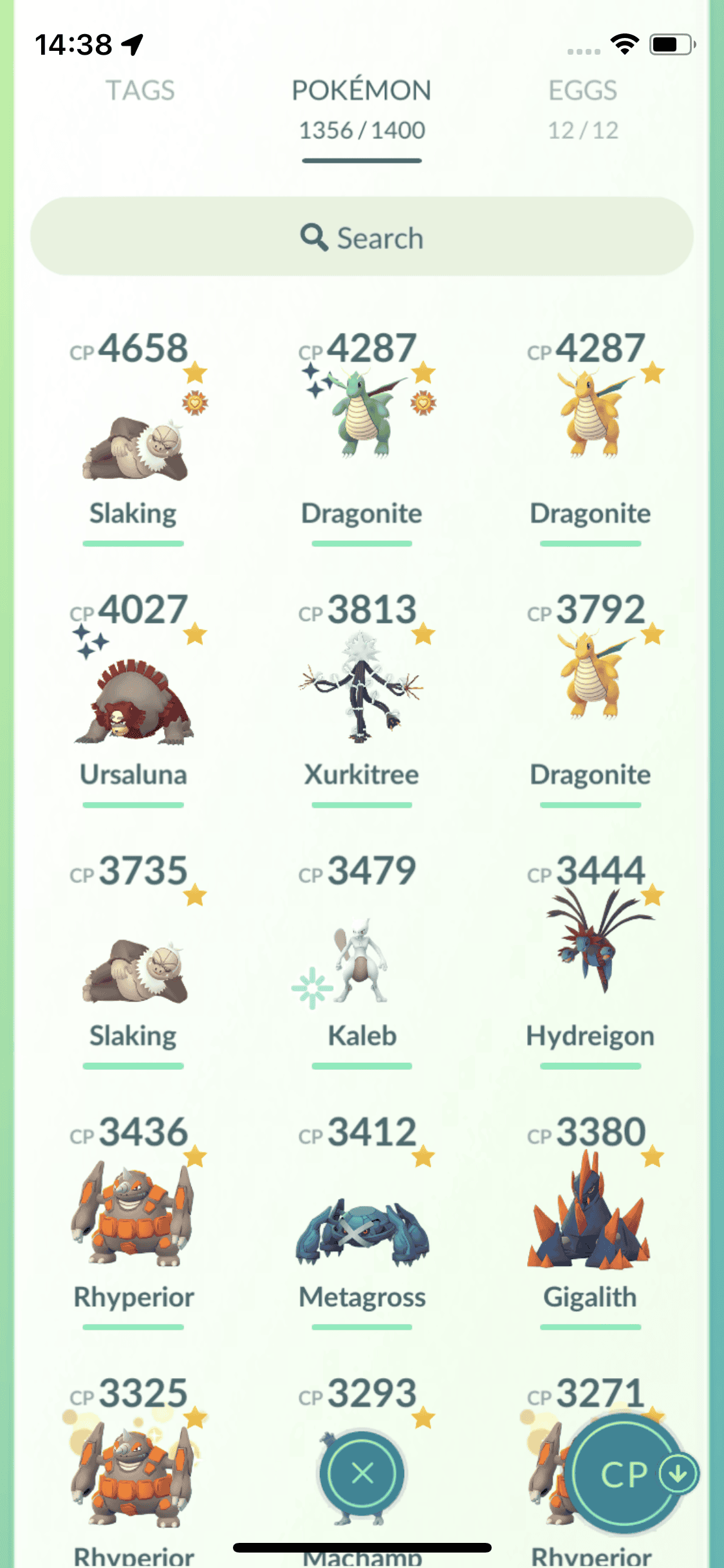Open the Pokémon search field
The width and height of the screenshot is (724, 1568).
point(361,237)
